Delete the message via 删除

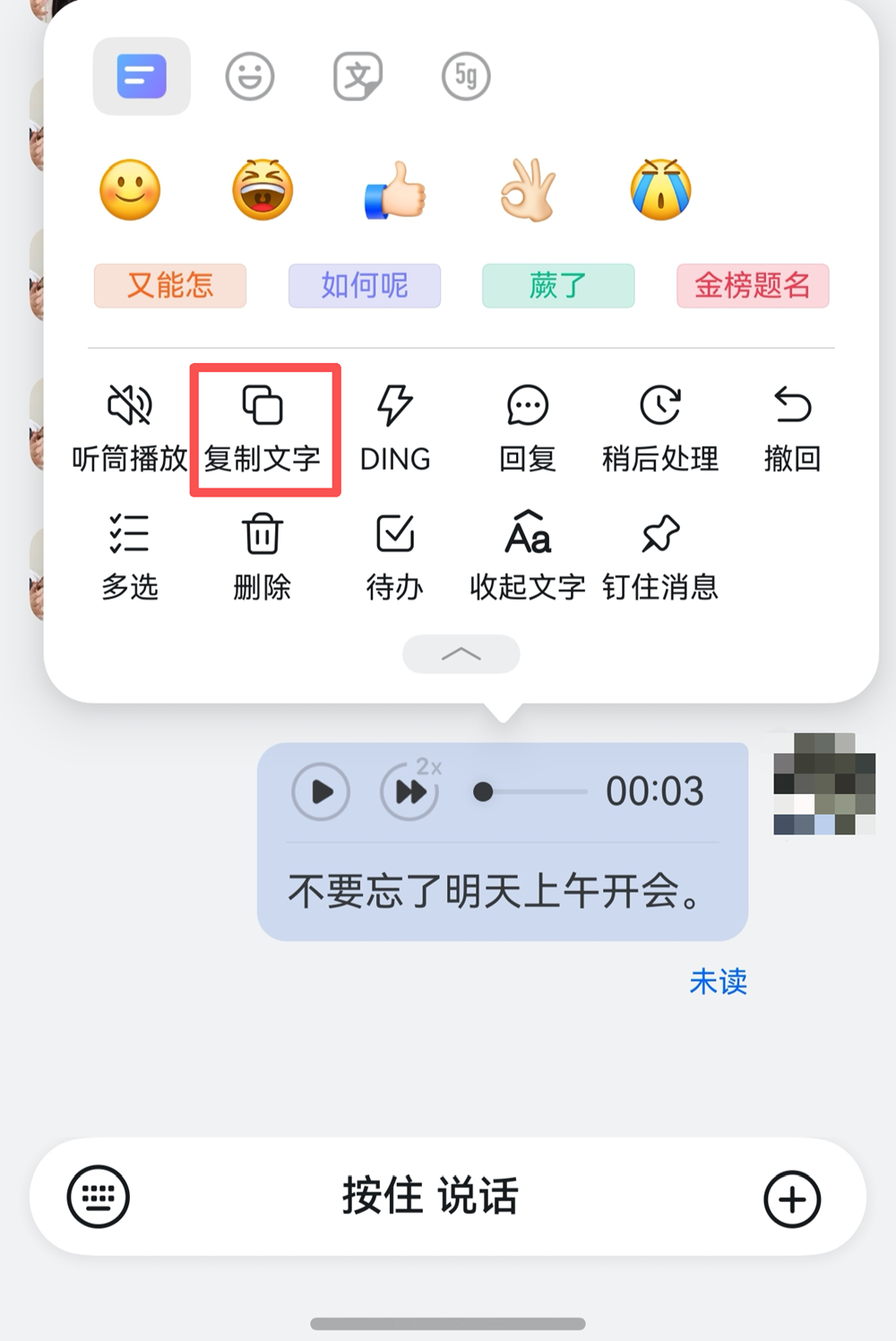pos(263,556)
